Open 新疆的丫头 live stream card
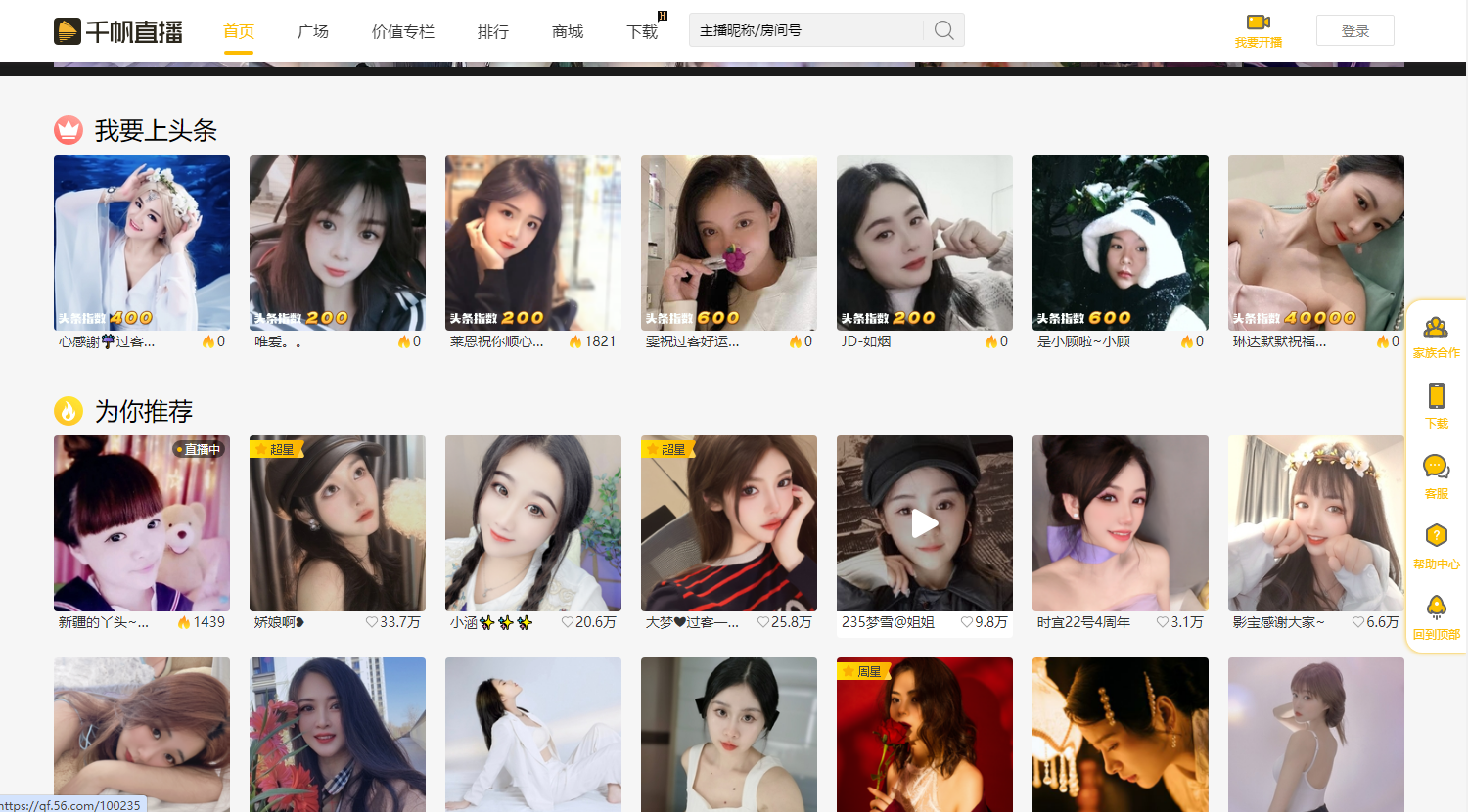Screen dimensions: 1468x812 (141, 523)
